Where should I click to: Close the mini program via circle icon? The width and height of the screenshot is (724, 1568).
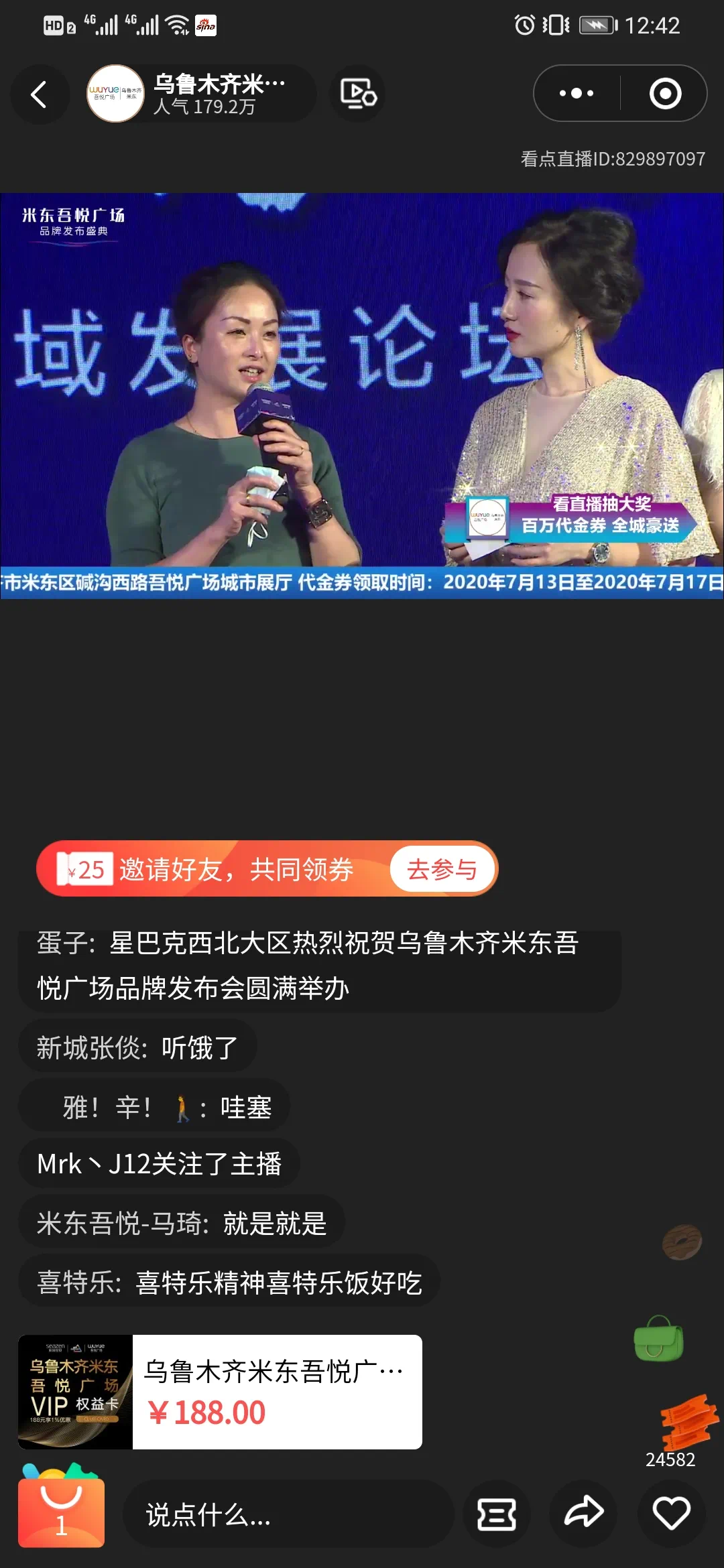[665, 94]
